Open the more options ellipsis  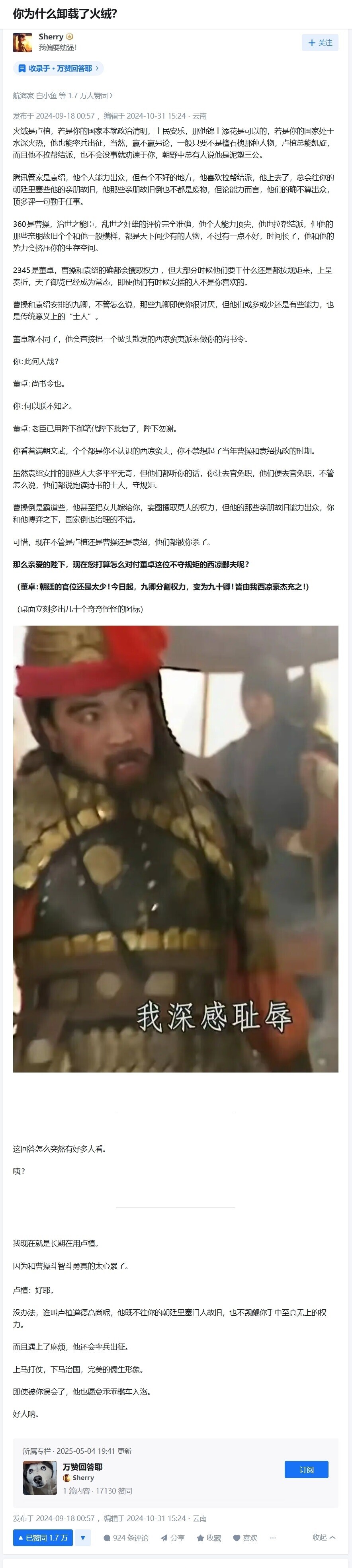(x=273, y=1538)
